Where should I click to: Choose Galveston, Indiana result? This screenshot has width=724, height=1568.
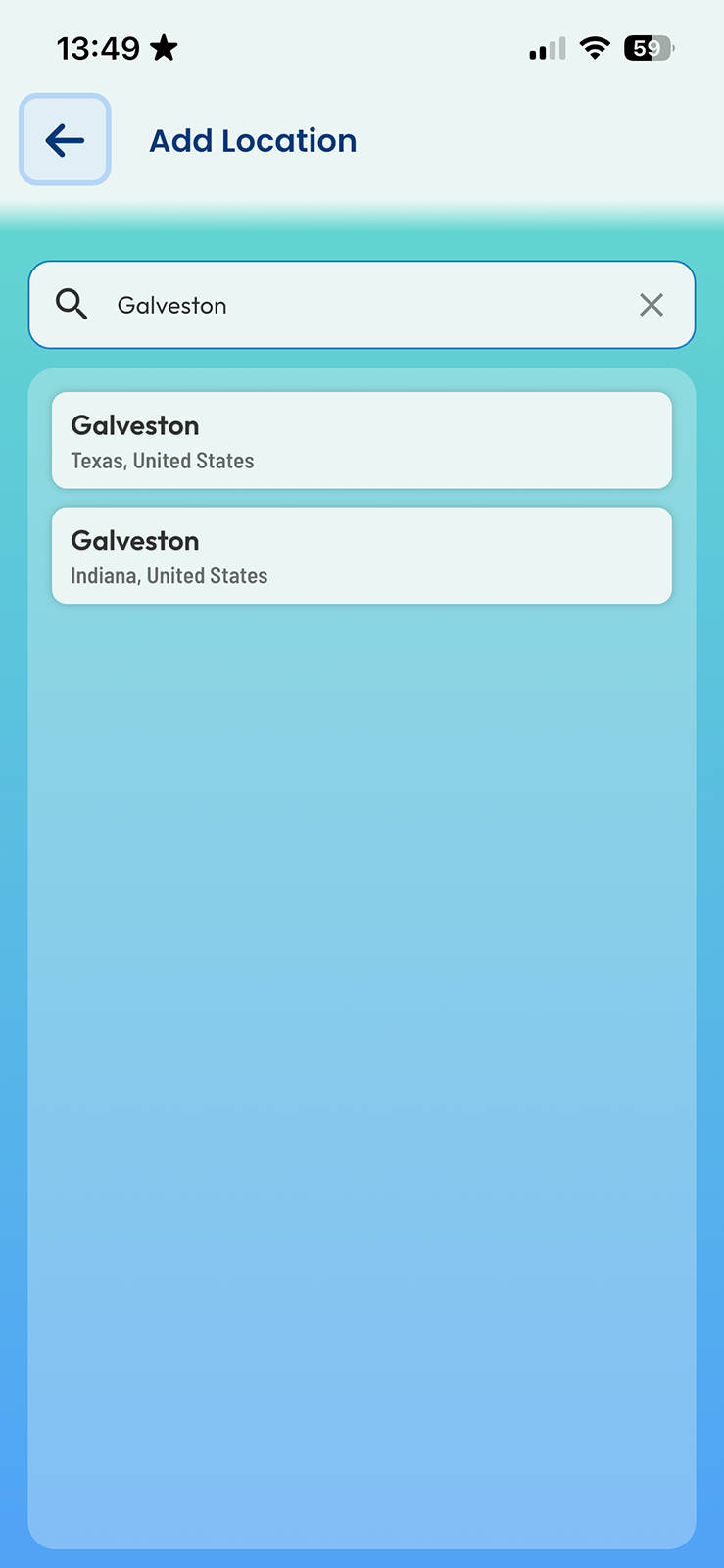tap(362, 556)
